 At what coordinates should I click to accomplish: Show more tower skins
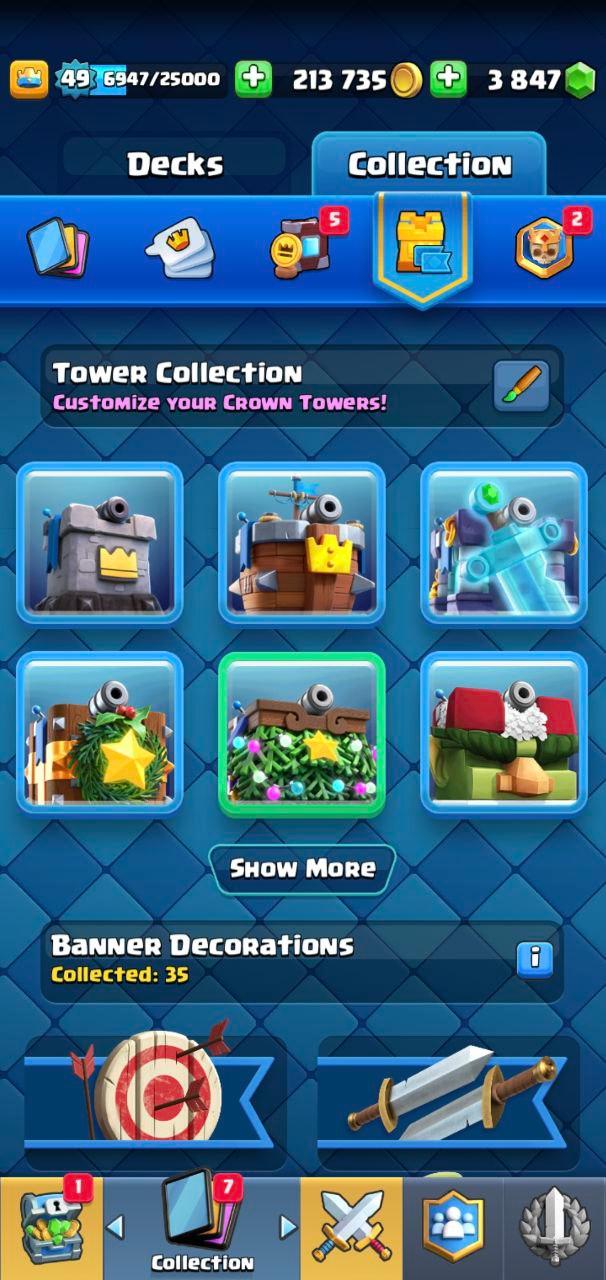[x=302, y=868]
